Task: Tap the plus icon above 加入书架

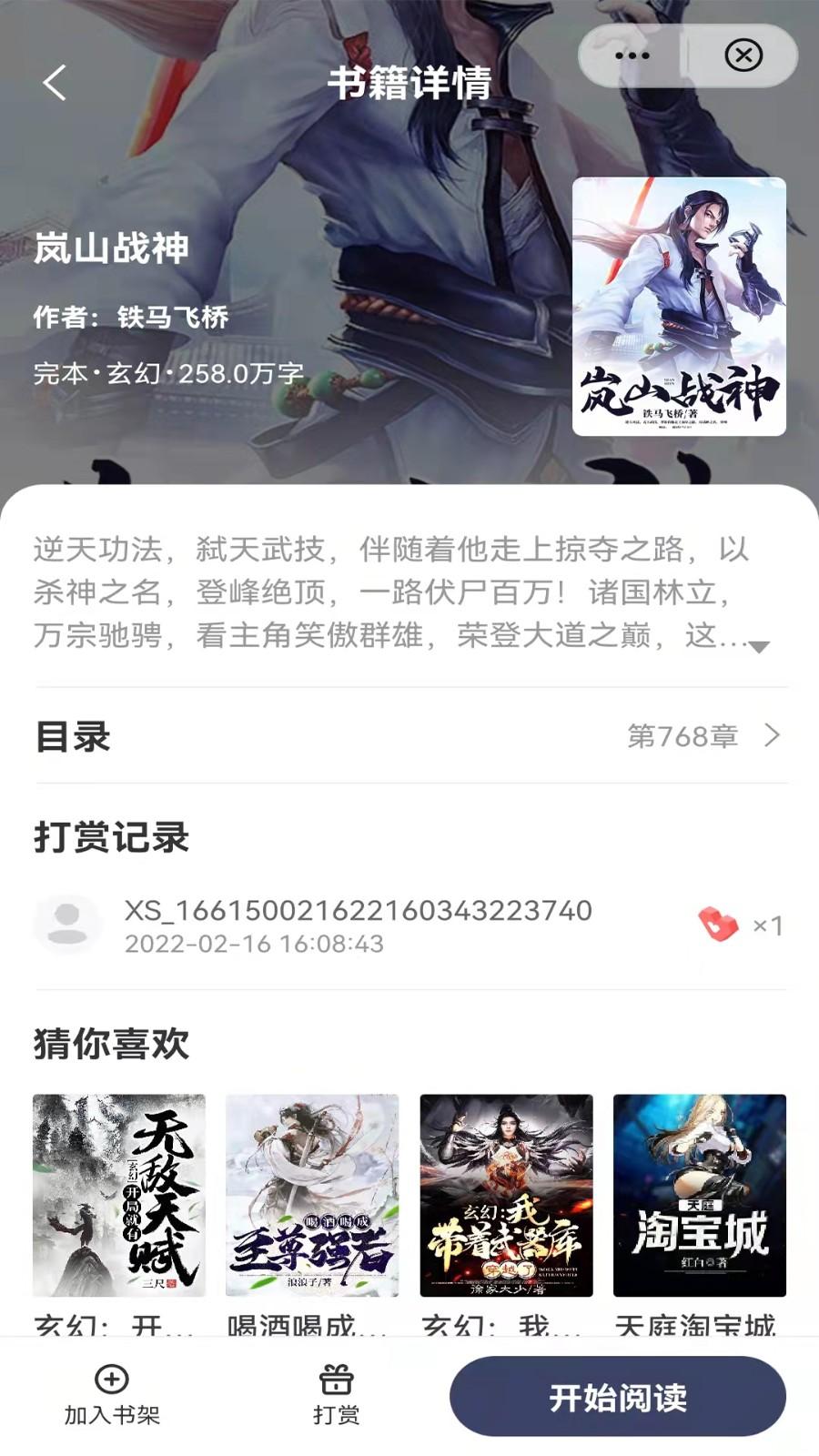Action: pos(109,1377)
